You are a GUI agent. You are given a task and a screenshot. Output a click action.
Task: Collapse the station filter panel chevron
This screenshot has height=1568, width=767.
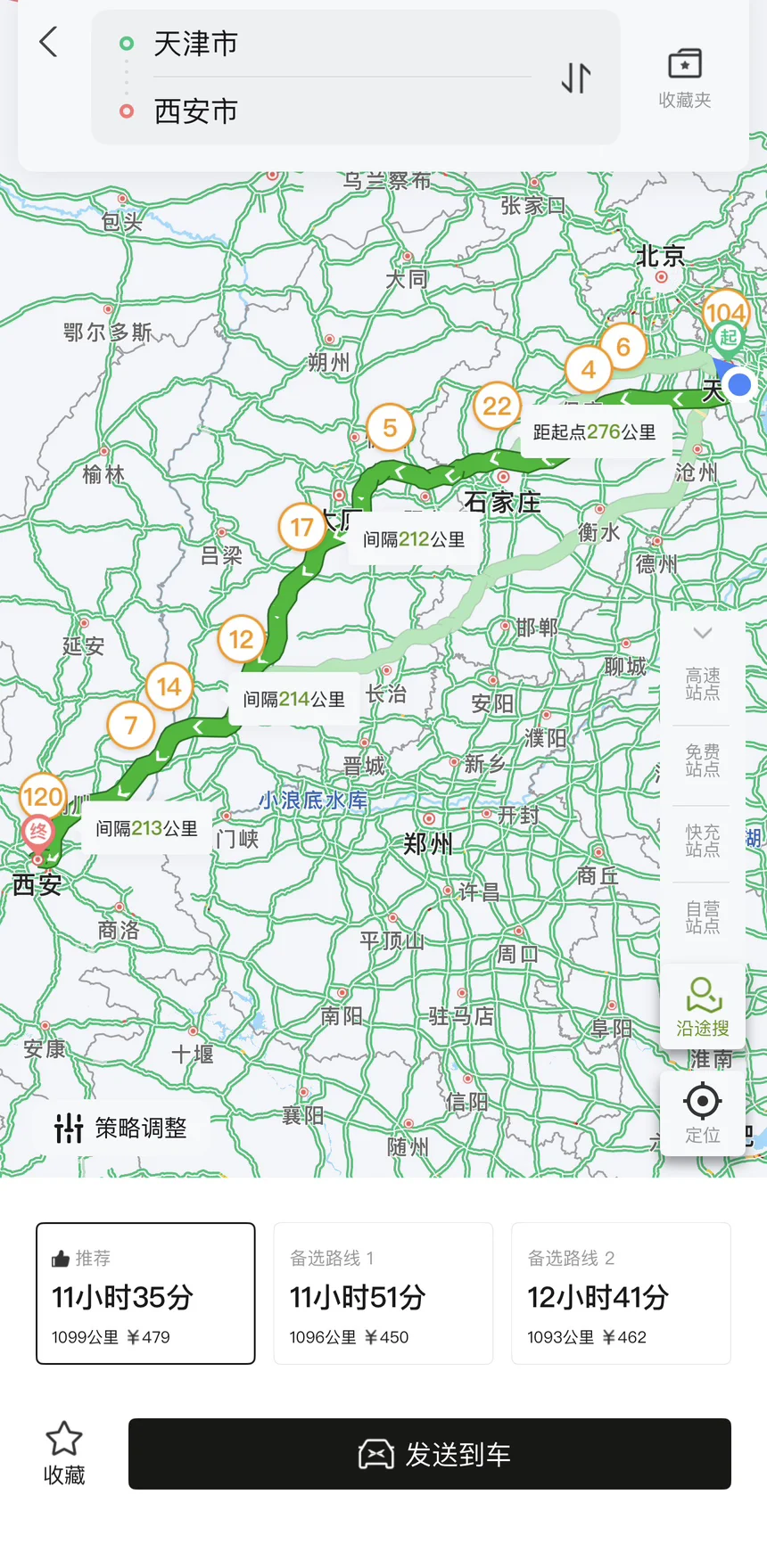pos(703,633)
